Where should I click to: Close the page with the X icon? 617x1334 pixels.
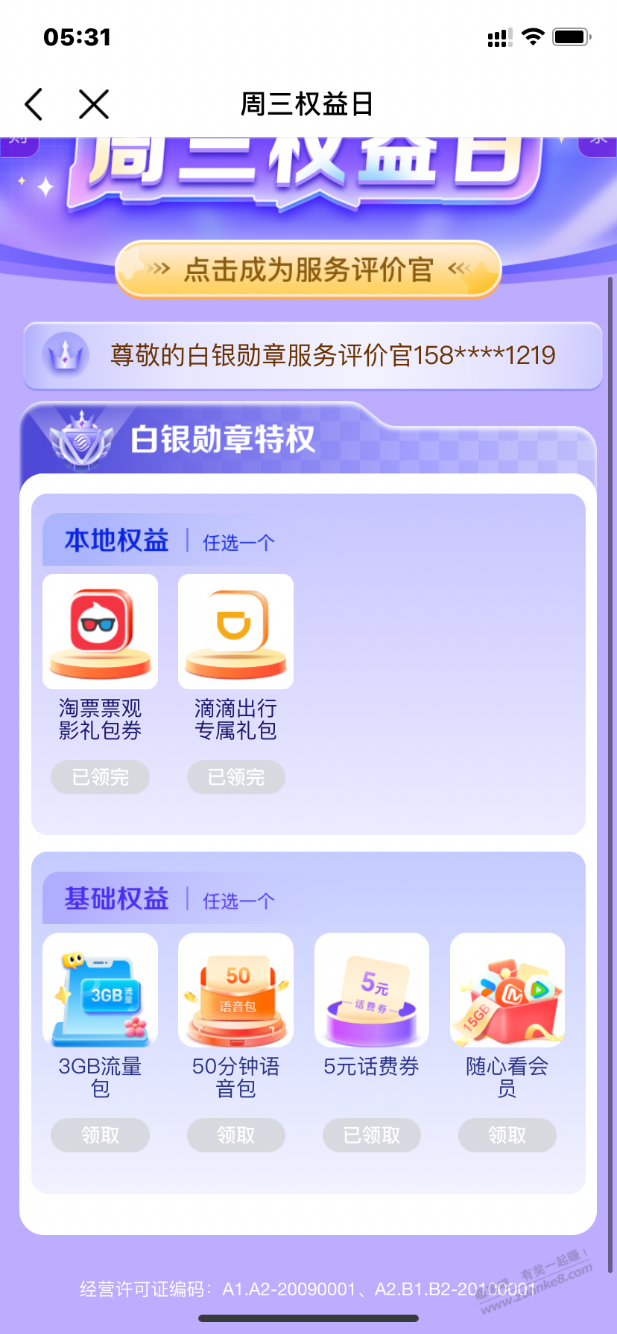[x=94, y=104]
